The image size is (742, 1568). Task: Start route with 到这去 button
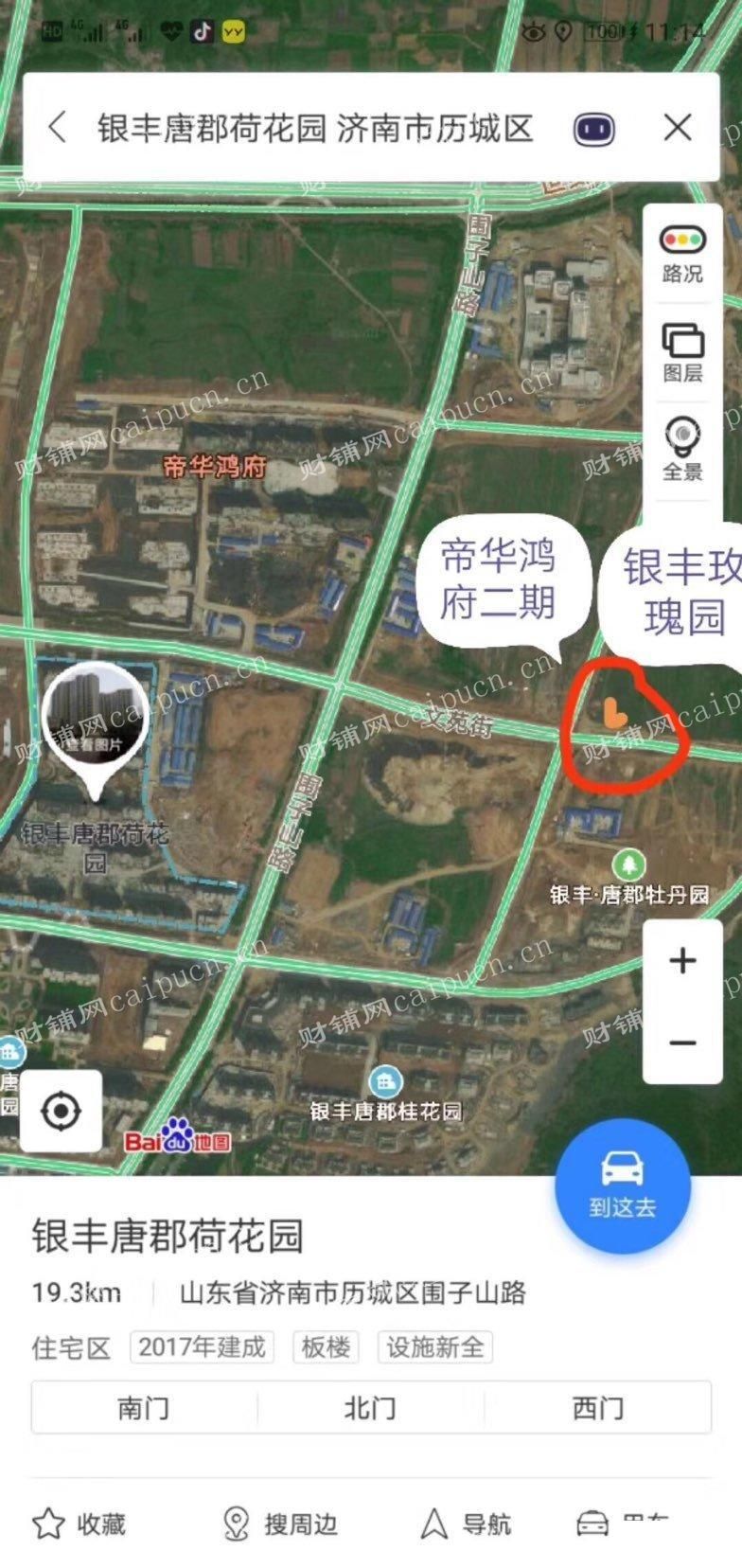point(622,1185)
